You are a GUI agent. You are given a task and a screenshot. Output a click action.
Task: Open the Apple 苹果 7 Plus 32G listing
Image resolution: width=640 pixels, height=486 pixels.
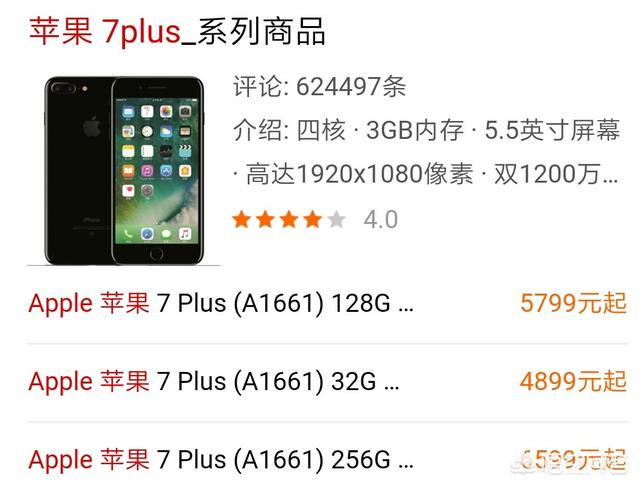click(213, 381)
